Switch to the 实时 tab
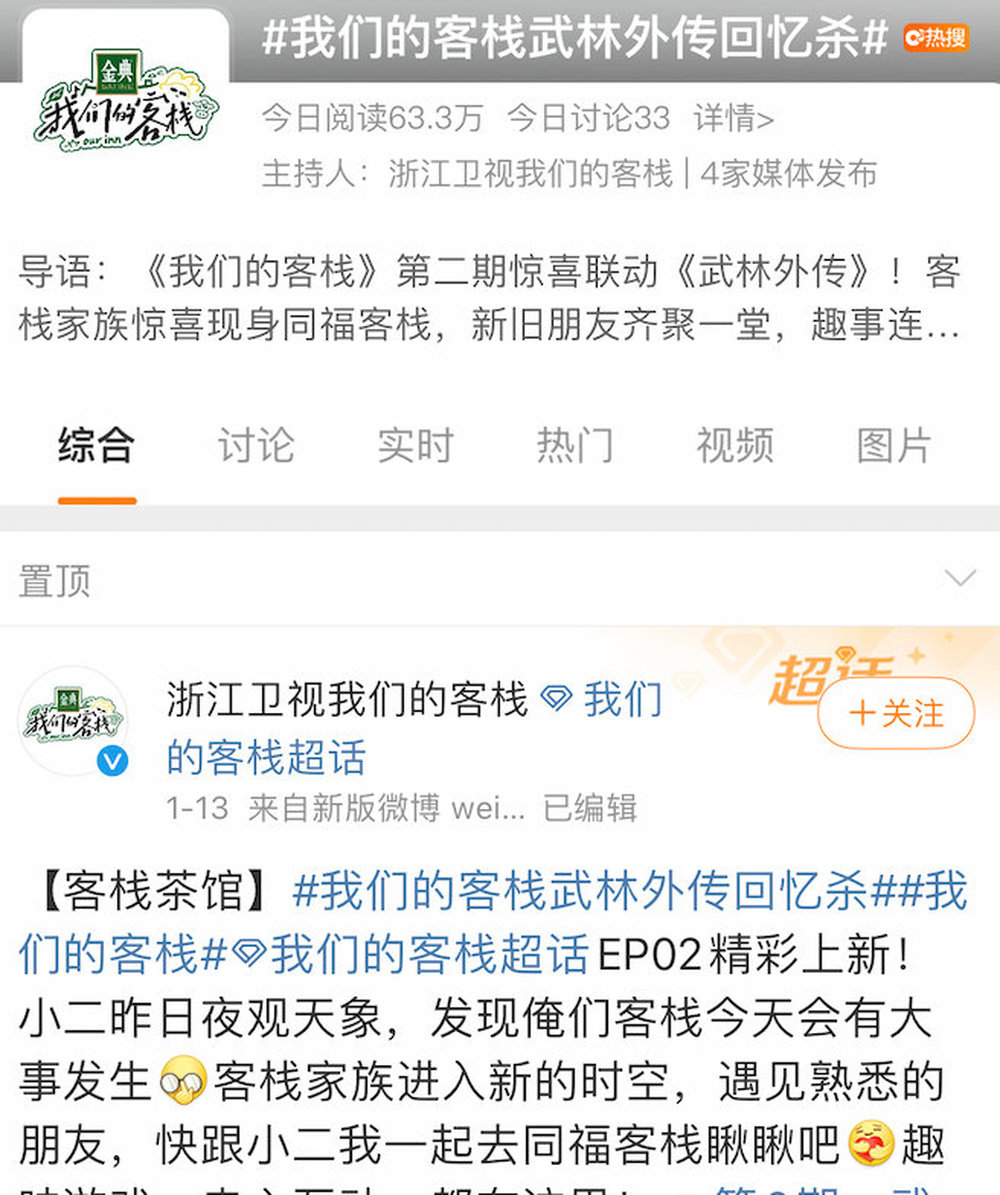Image resolution: width=1000 pixels, height=1195 pixels. tap(415, 445)
